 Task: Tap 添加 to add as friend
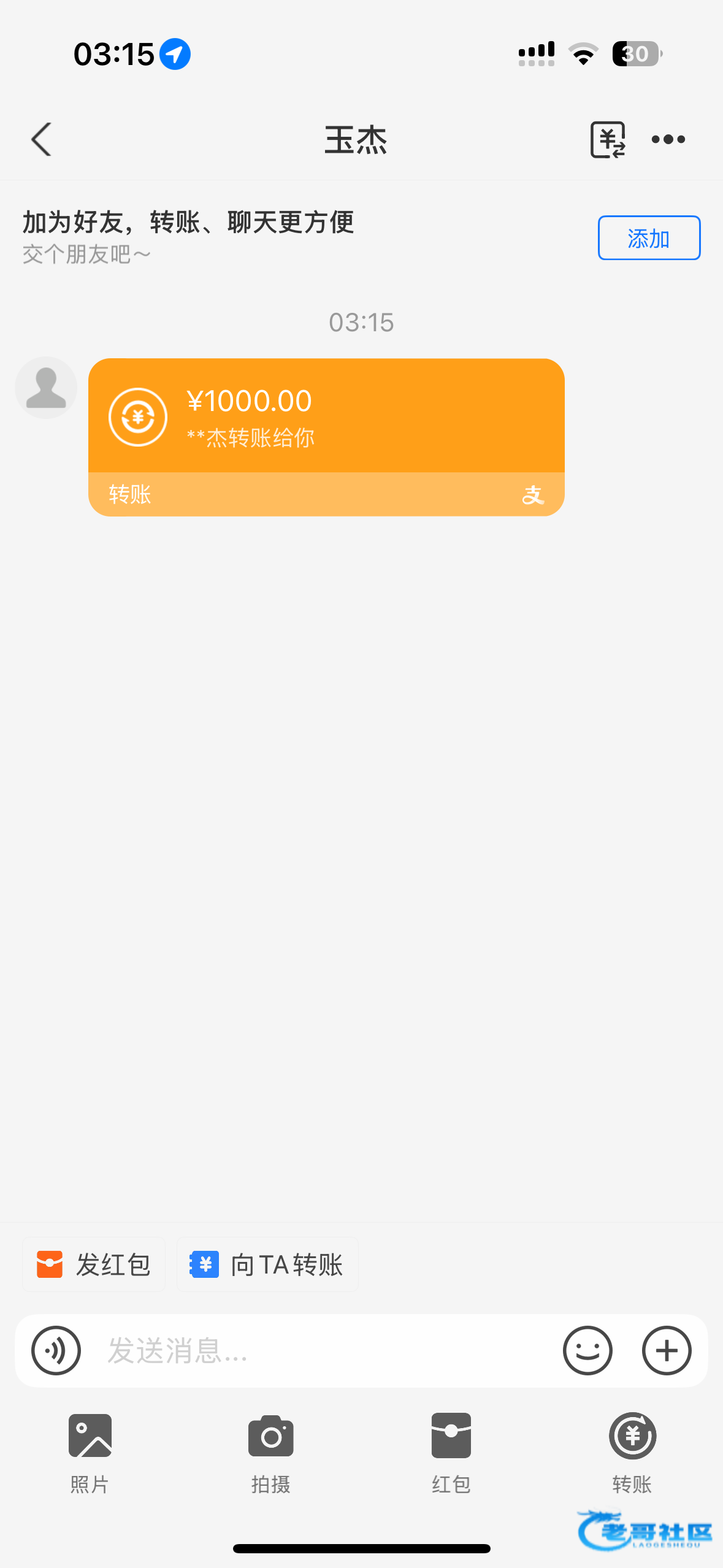tap(649, 238)
